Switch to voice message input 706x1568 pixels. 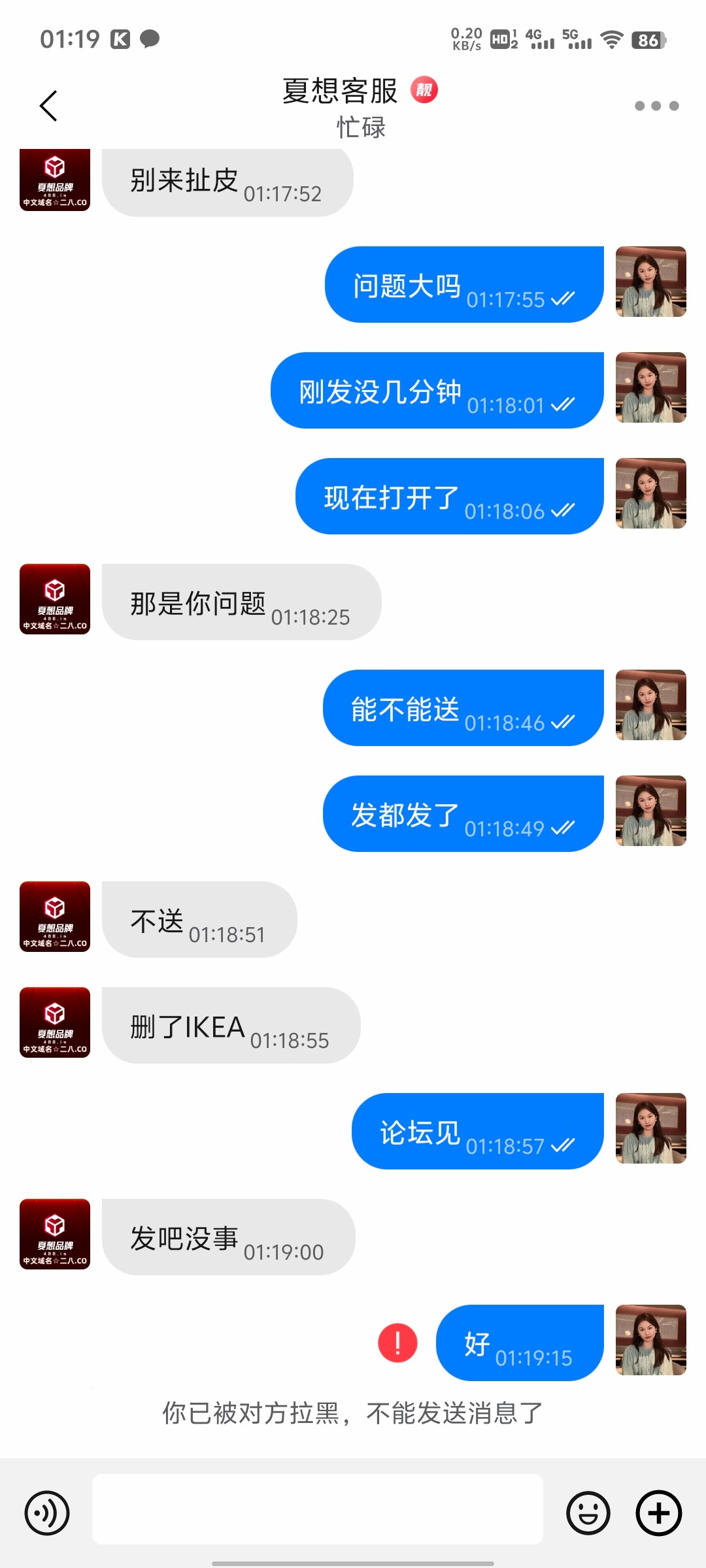pos(47,1513)
